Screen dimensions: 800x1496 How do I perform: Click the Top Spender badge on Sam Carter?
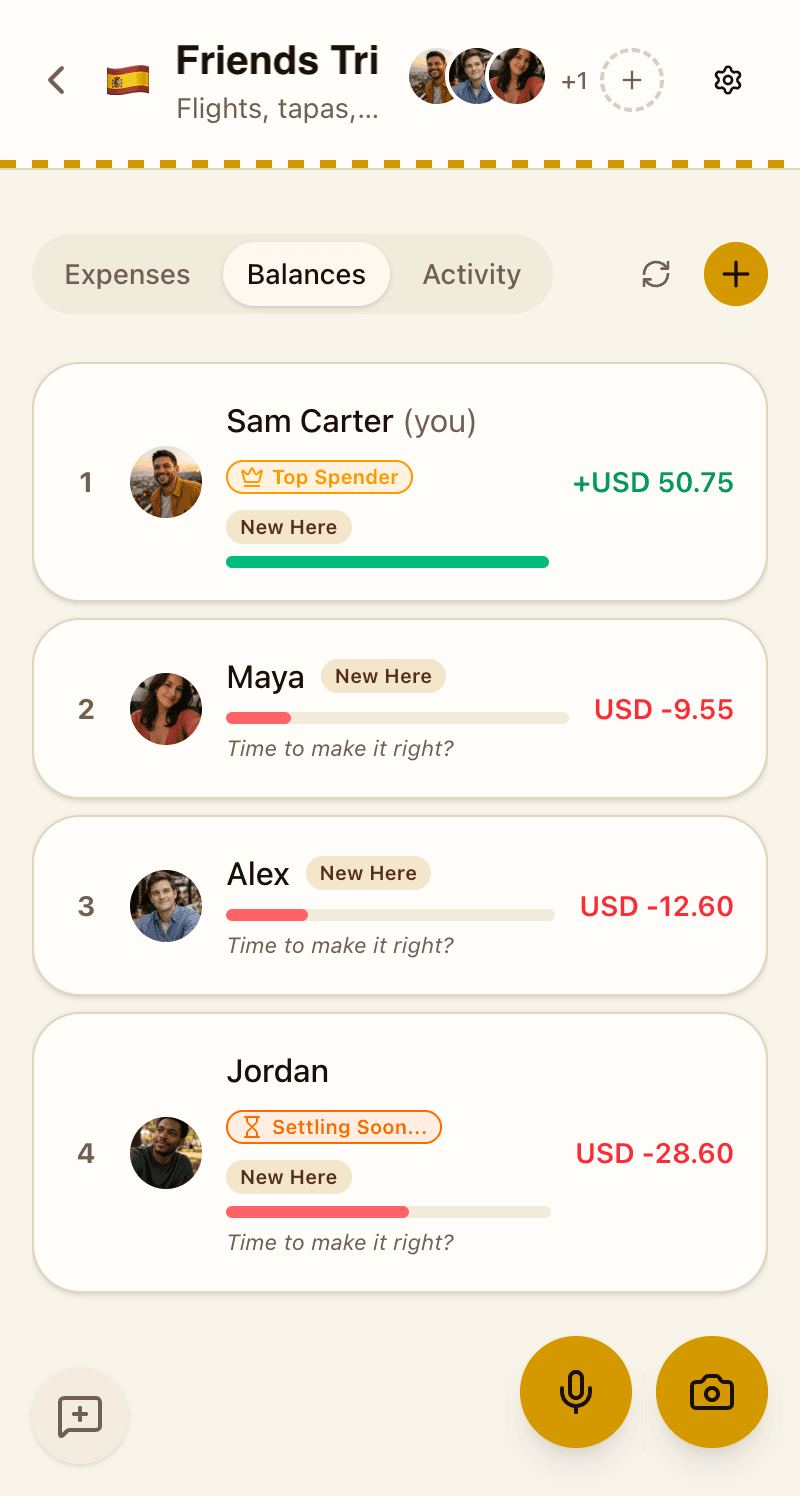point(319,477)
